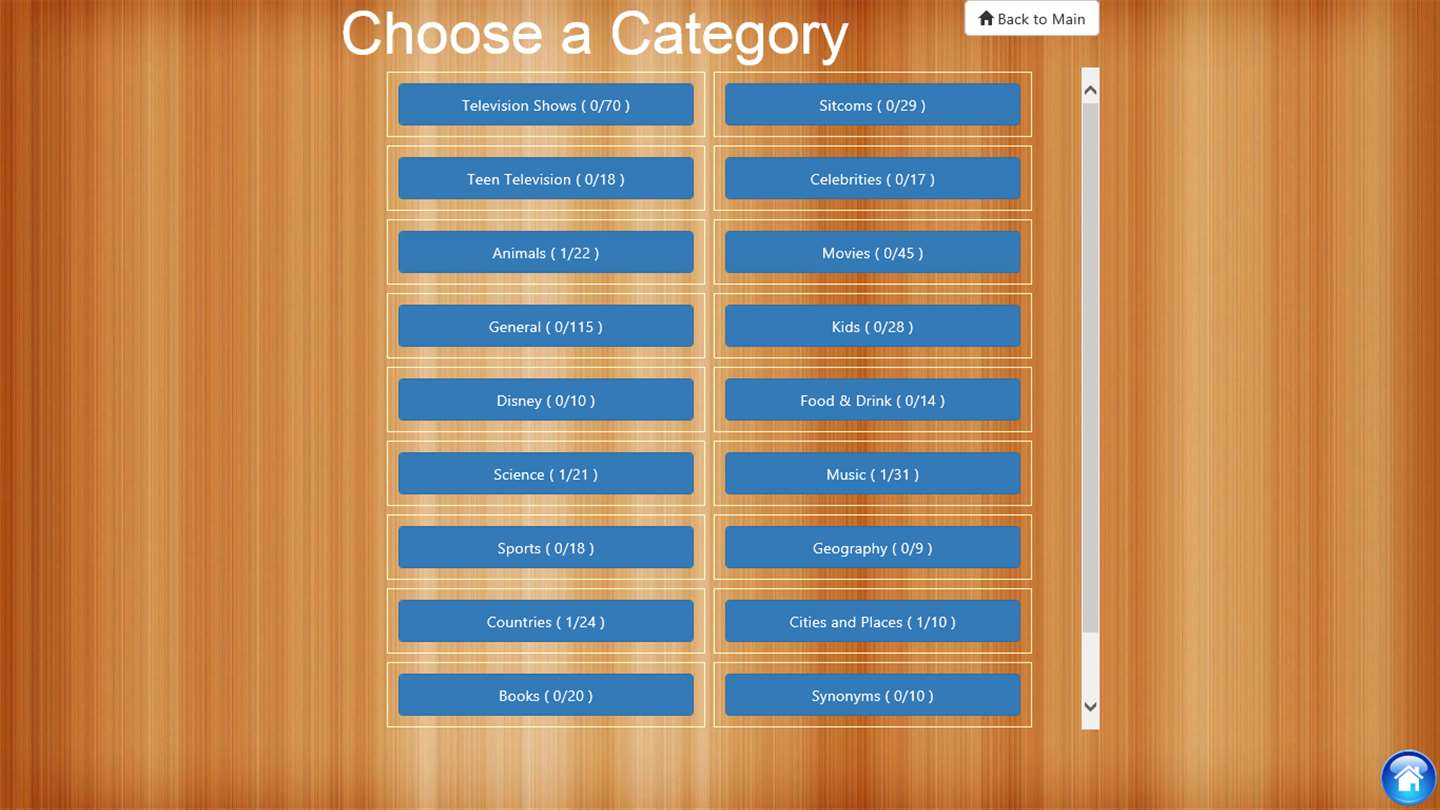Open the Geography category
The image size is (1440, 810).
872,548
